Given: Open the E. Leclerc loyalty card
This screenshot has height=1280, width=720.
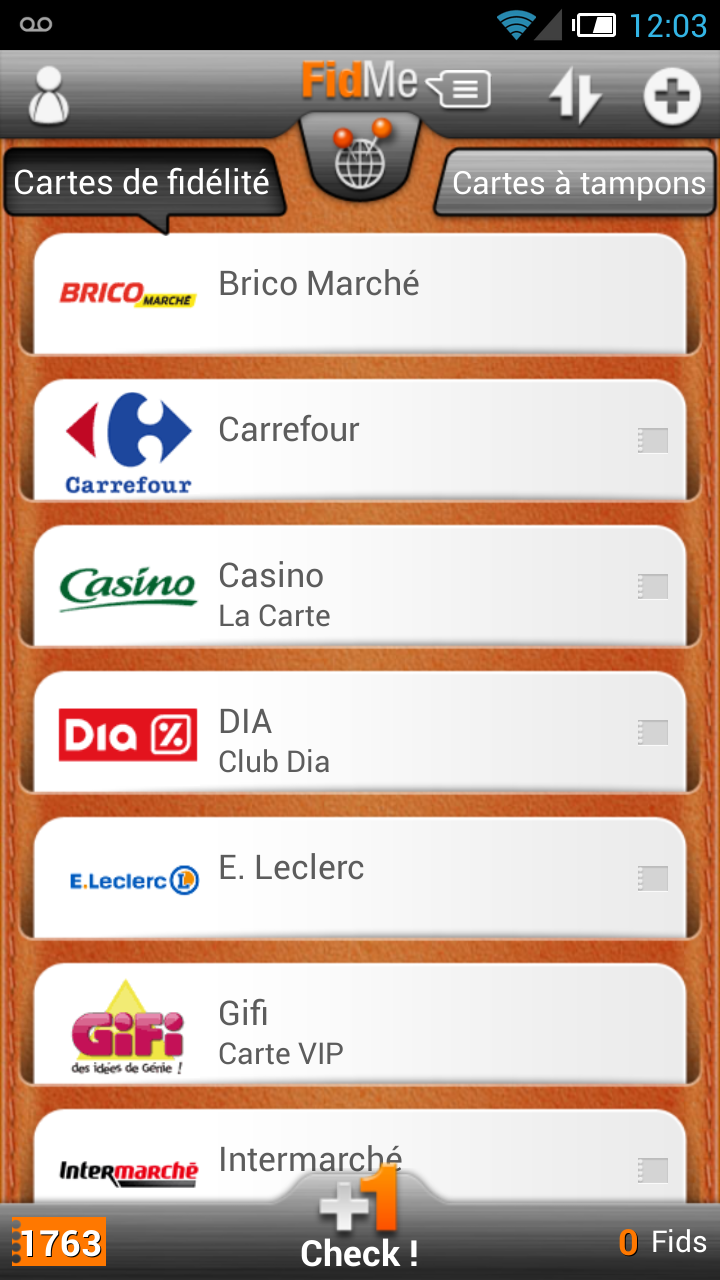Looking at the screenshot, I should click(360, 878).
